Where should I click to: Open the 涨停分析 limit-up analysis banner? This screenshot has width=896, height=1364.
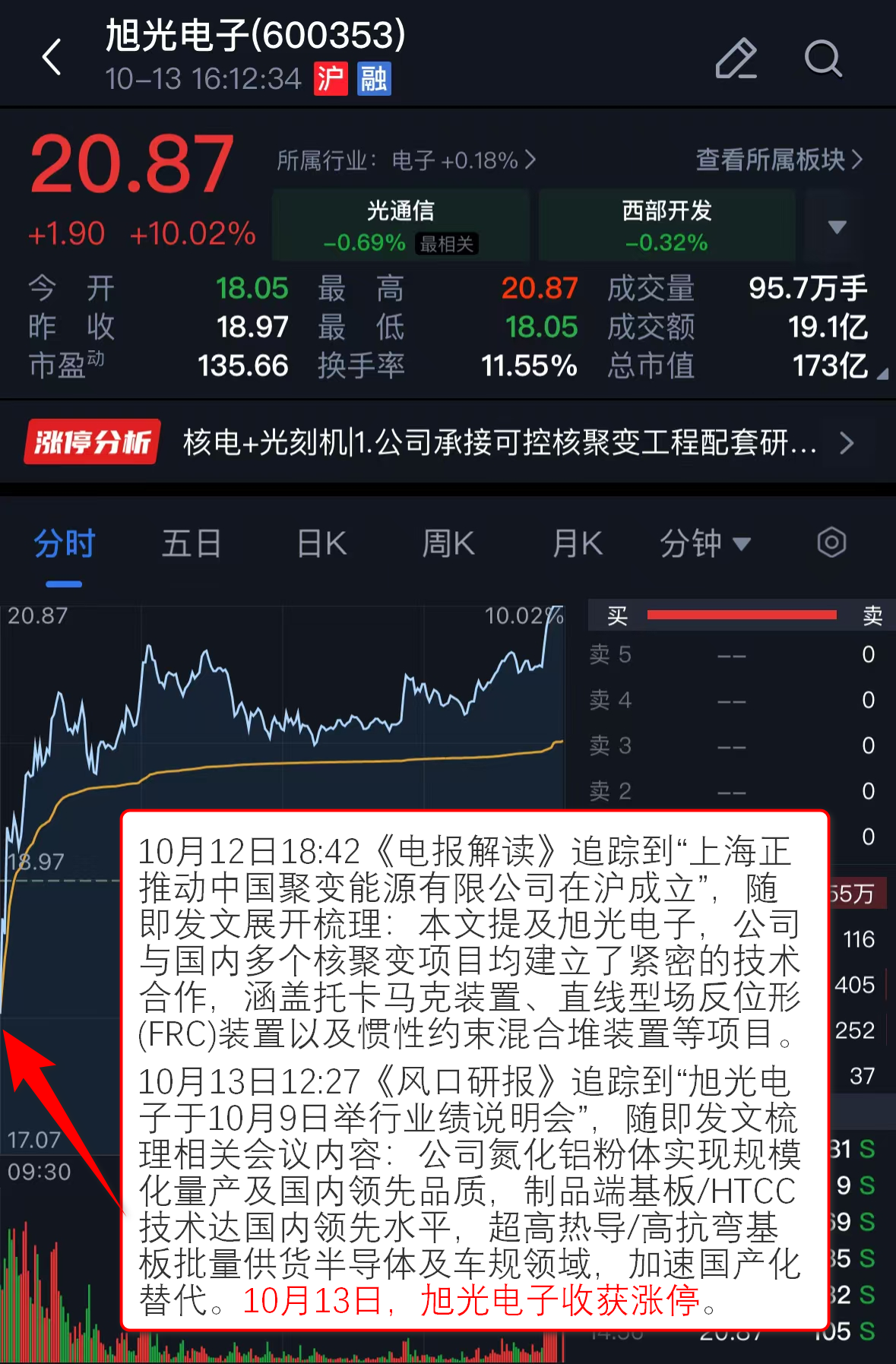click(441, 442)
